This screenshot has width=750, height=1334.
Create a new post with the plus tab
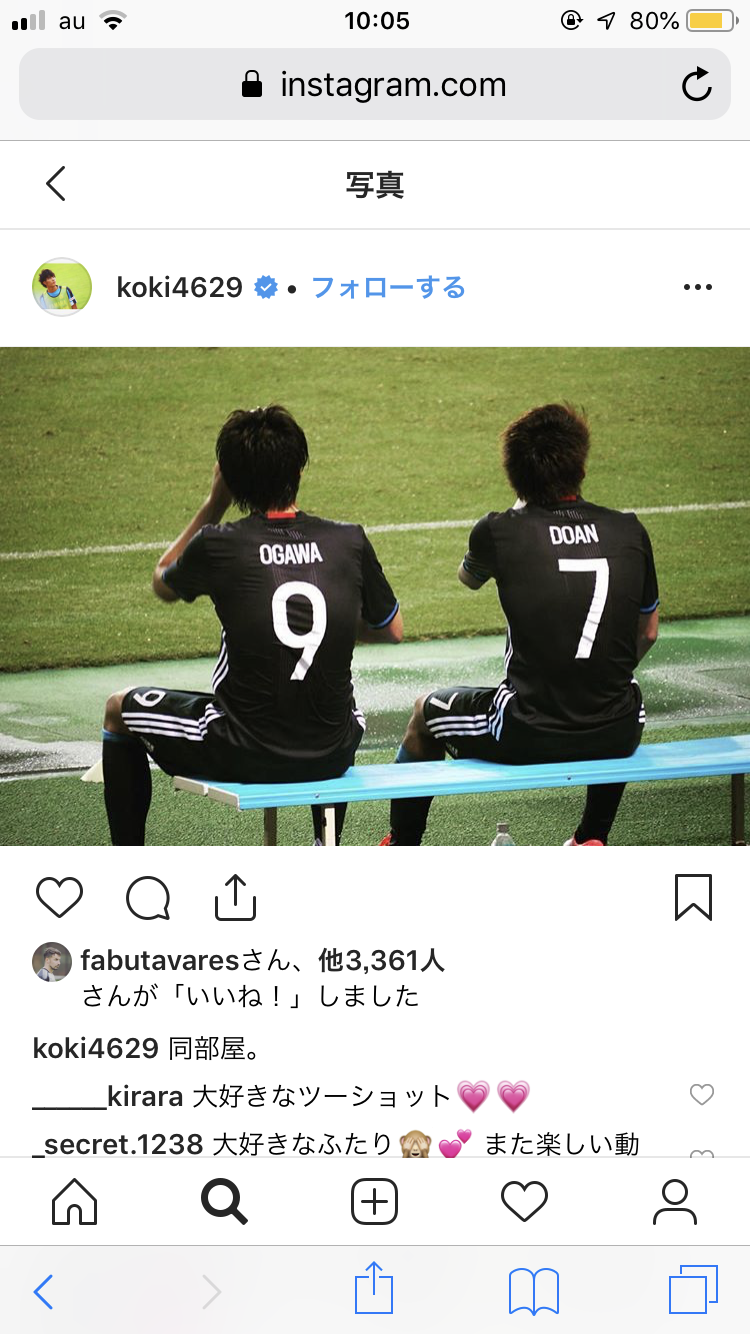pos(375,1201)
